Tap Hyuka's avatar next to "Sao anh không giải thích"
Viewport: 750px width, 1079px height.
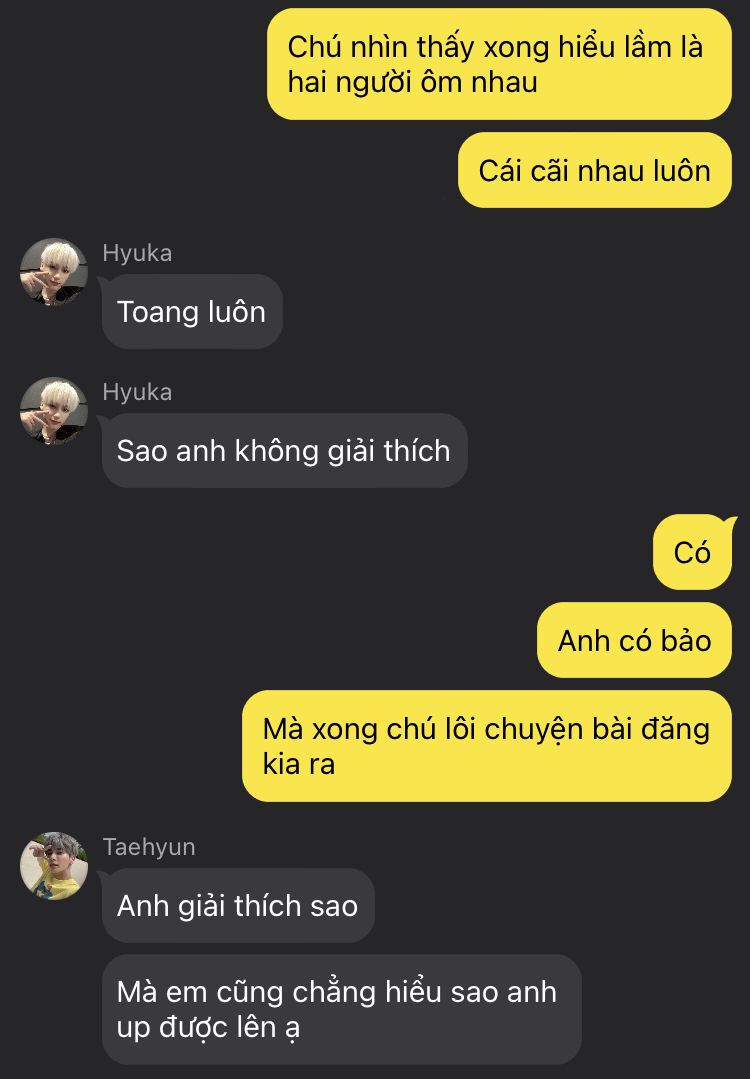54,411
